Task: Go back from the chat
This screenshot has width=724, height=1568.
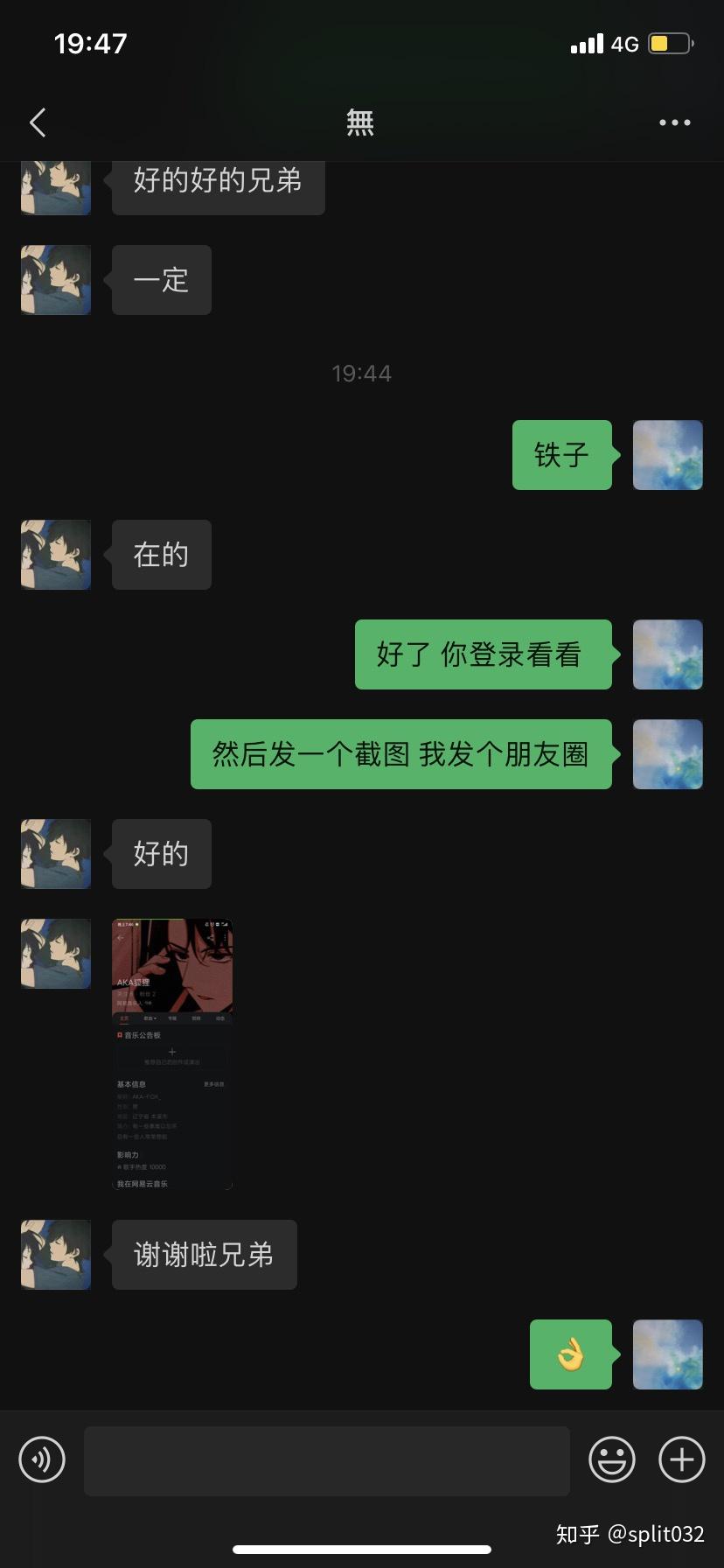Action: pos(38,122)
